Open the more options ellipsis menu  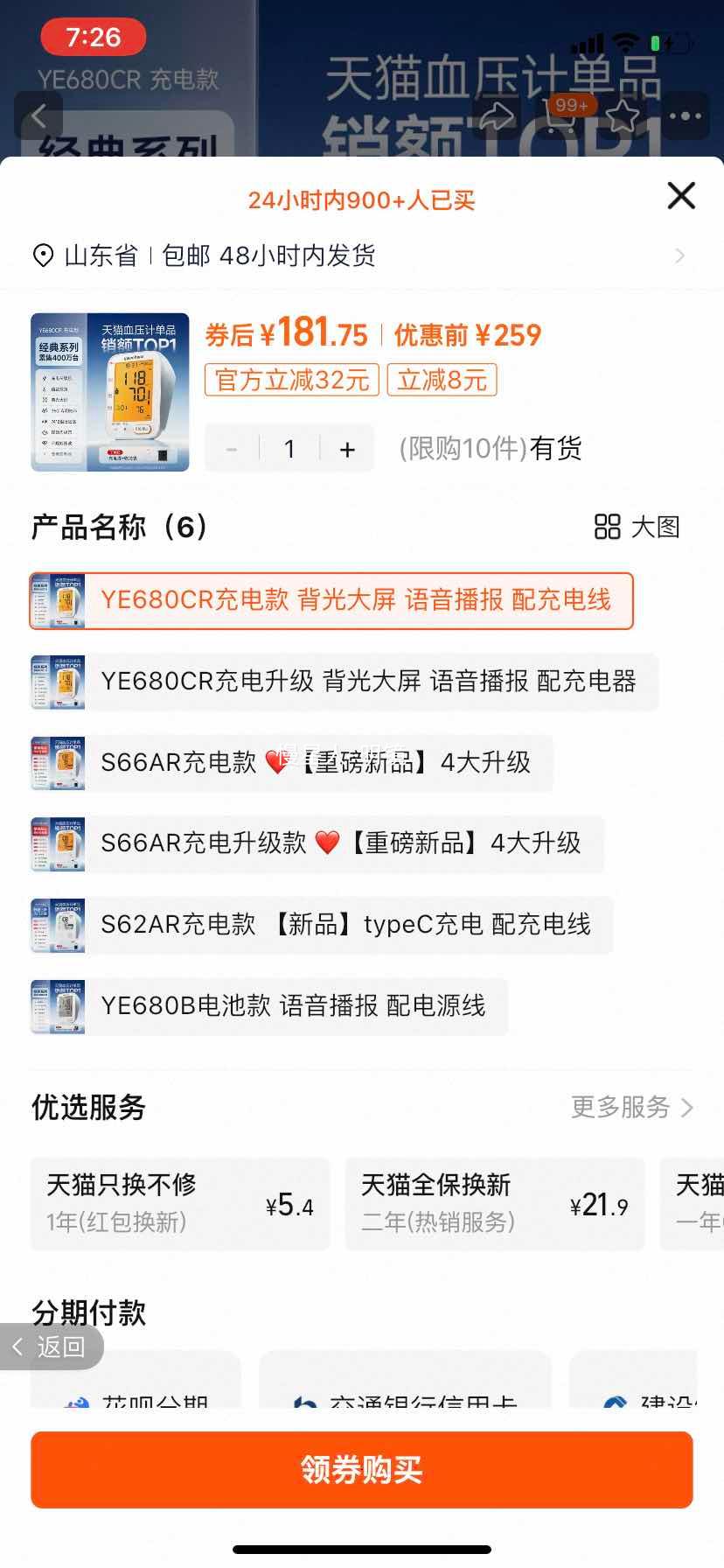[685, 115]
